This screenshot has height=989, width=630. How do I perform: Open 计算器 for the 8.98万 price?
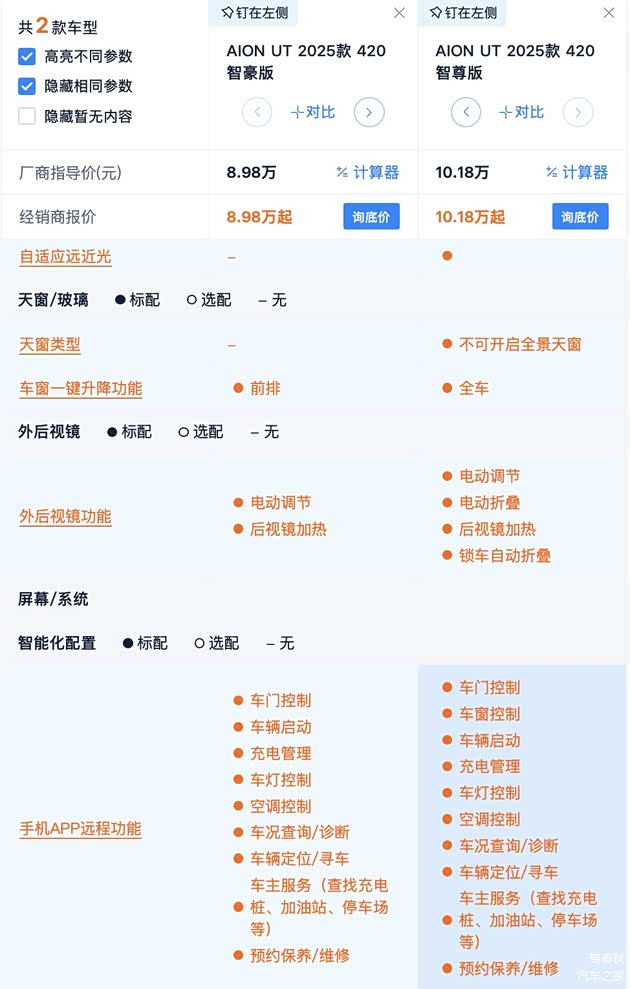367,173
